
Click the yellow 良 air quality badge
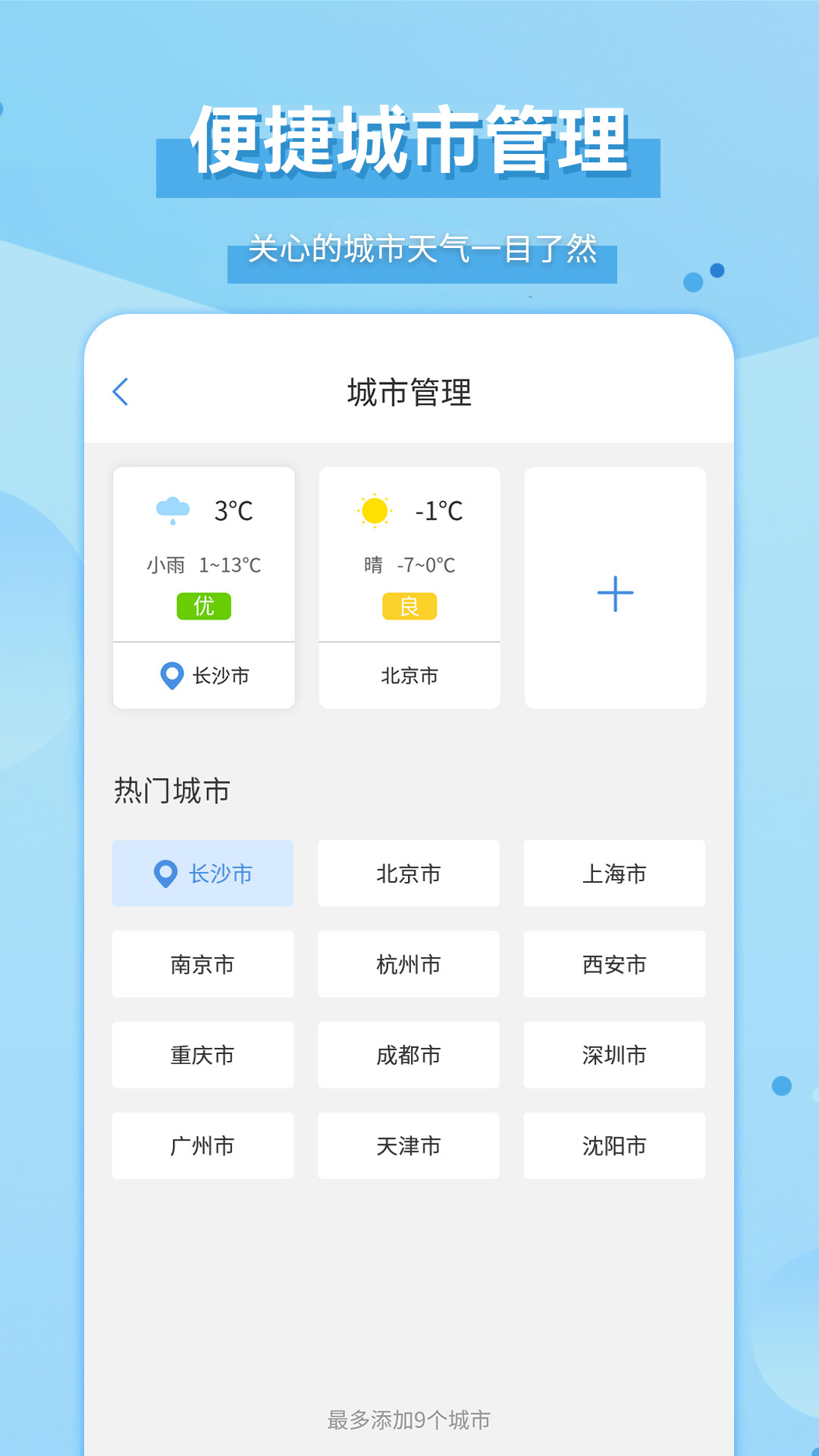[x=409, y=607]
